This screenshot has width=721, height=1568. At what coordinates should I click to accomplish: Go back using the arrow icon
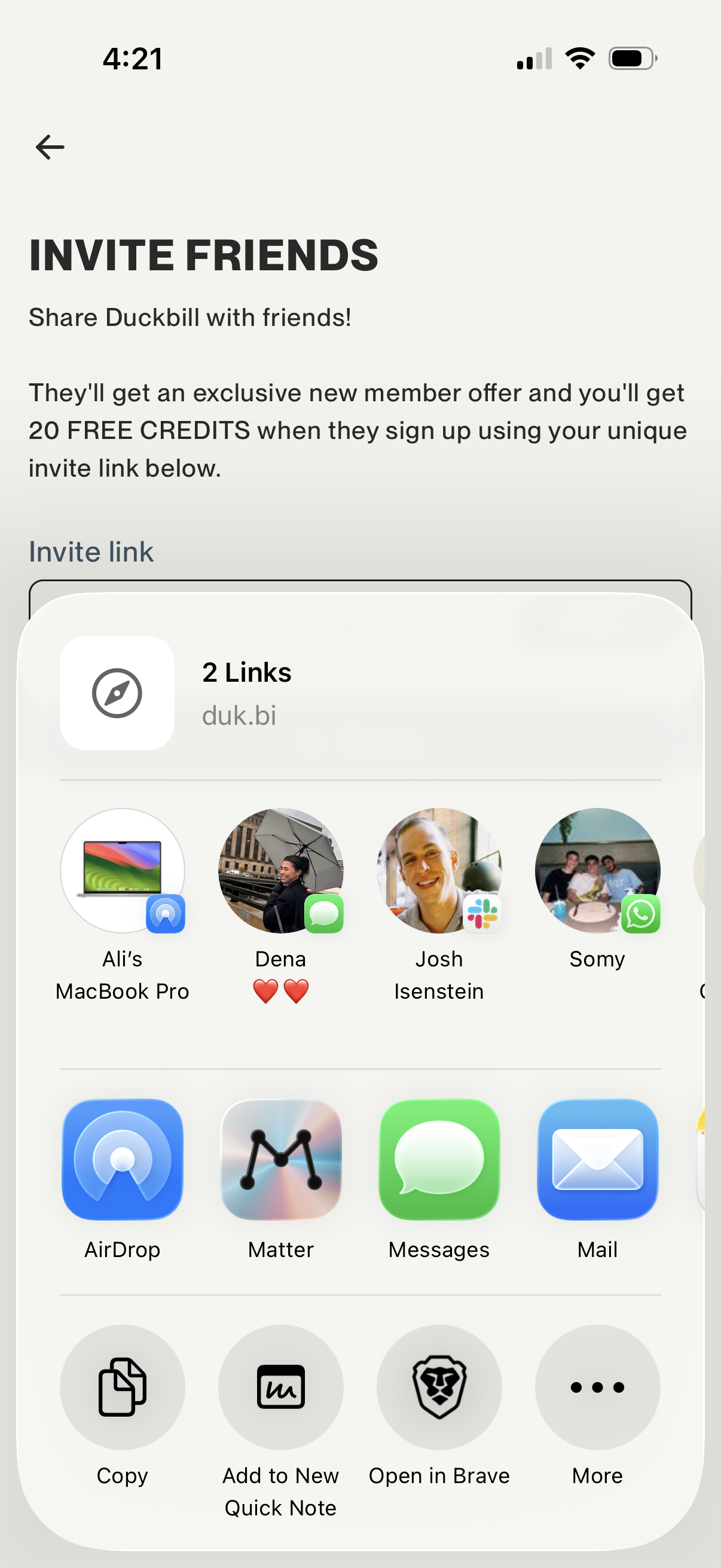coord(50,147)
